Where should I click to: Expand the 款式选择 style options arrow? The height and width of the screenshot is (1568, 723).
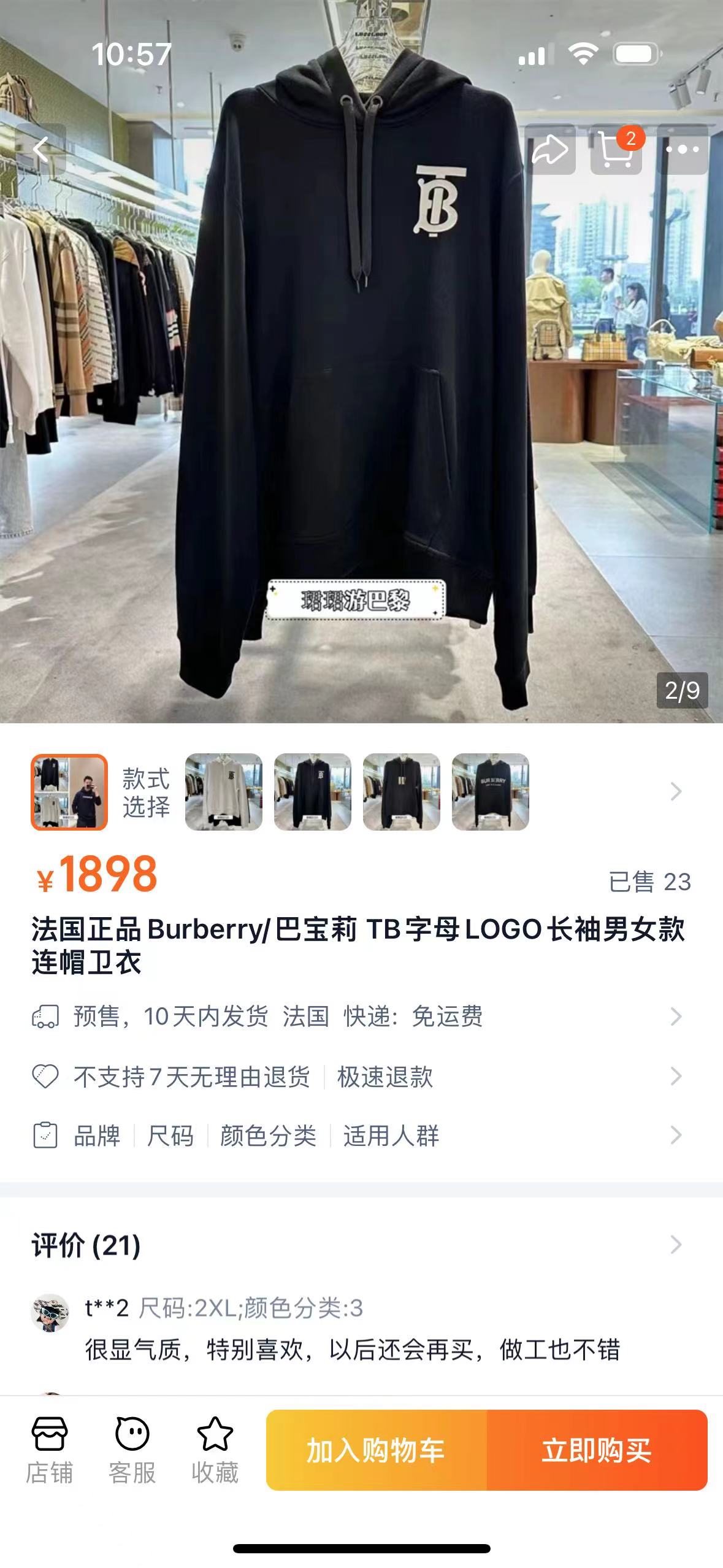(x=676, y=792)
